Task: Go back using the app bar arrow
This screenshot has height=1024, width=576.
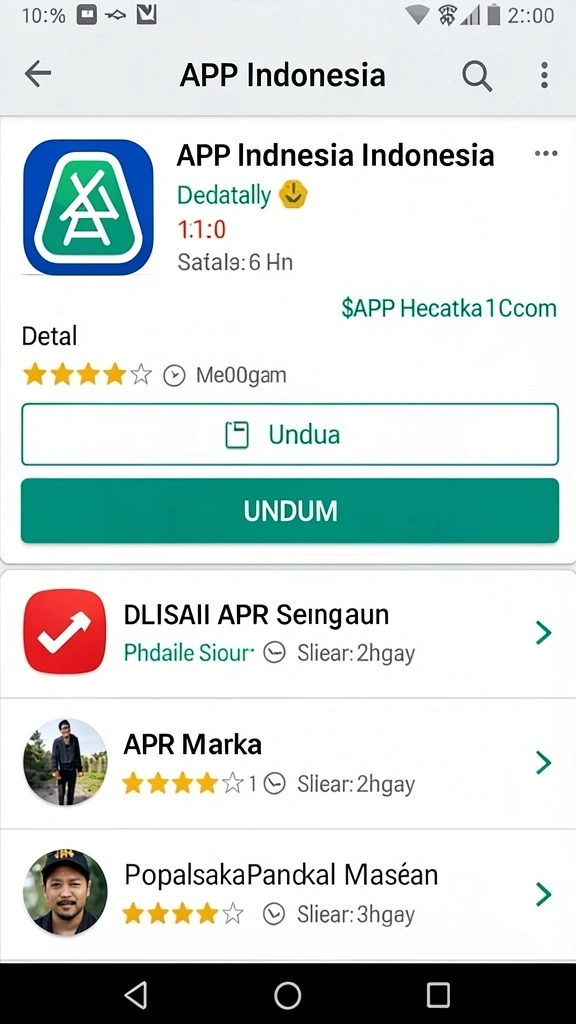Action: click(x=37, y=74)
